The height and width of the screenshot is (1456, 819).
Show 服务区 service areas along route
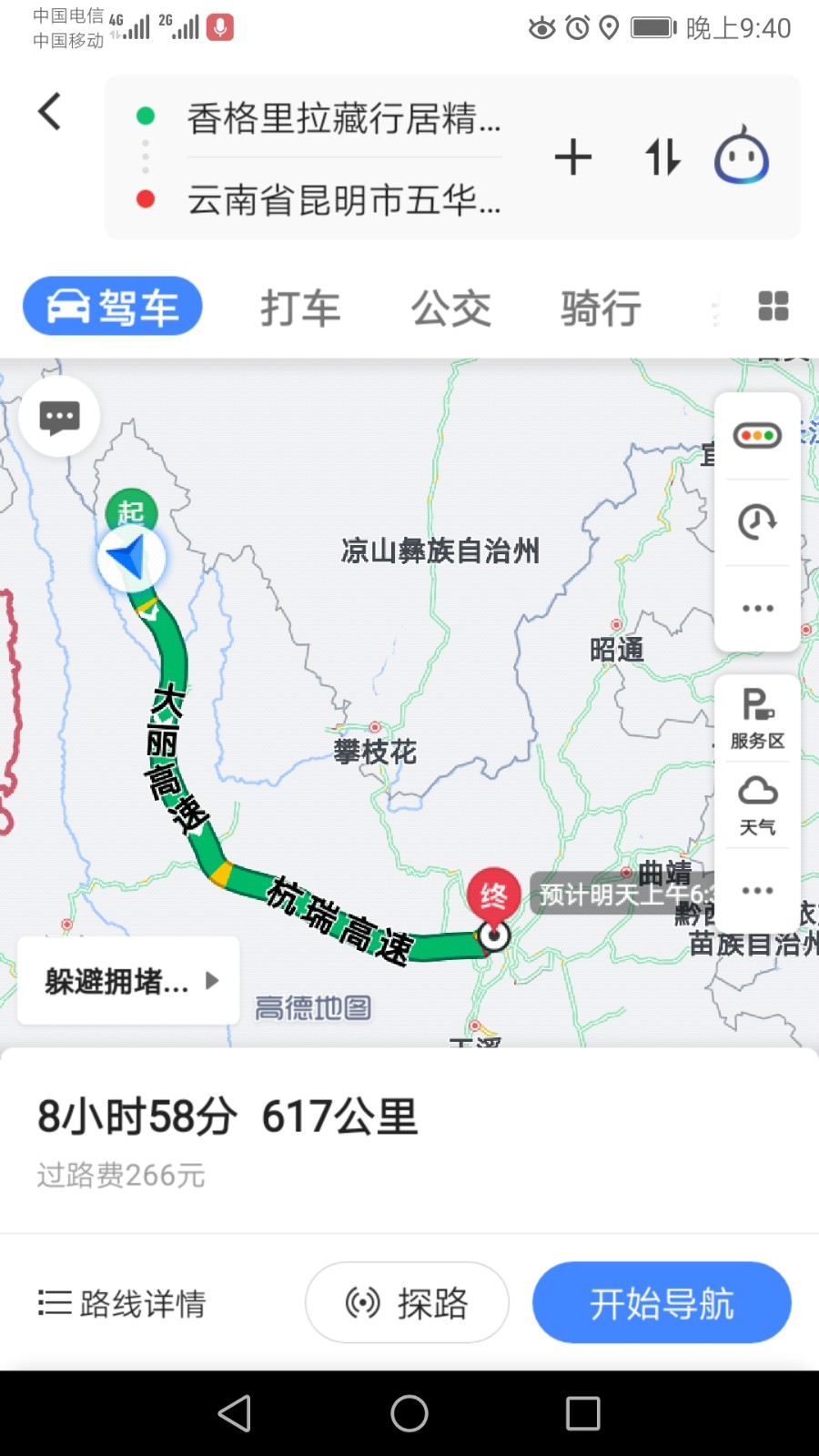(x=757, y=718)
